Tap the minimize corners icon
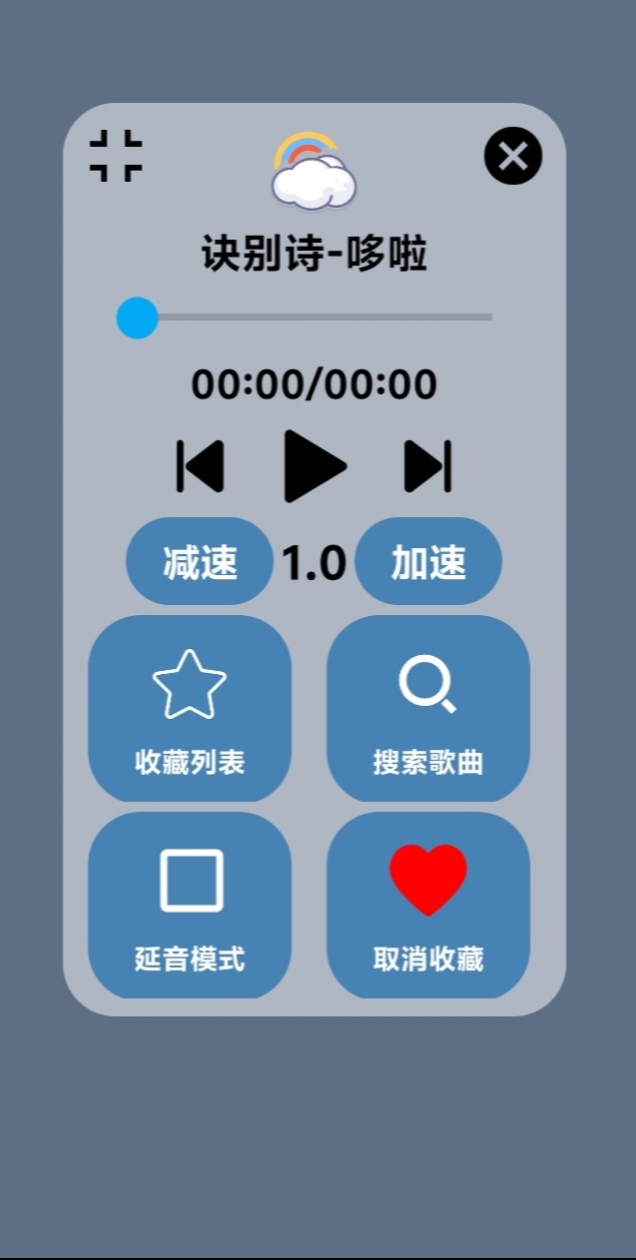This screenshot has width=636, height=1260. tap(116, 156)
